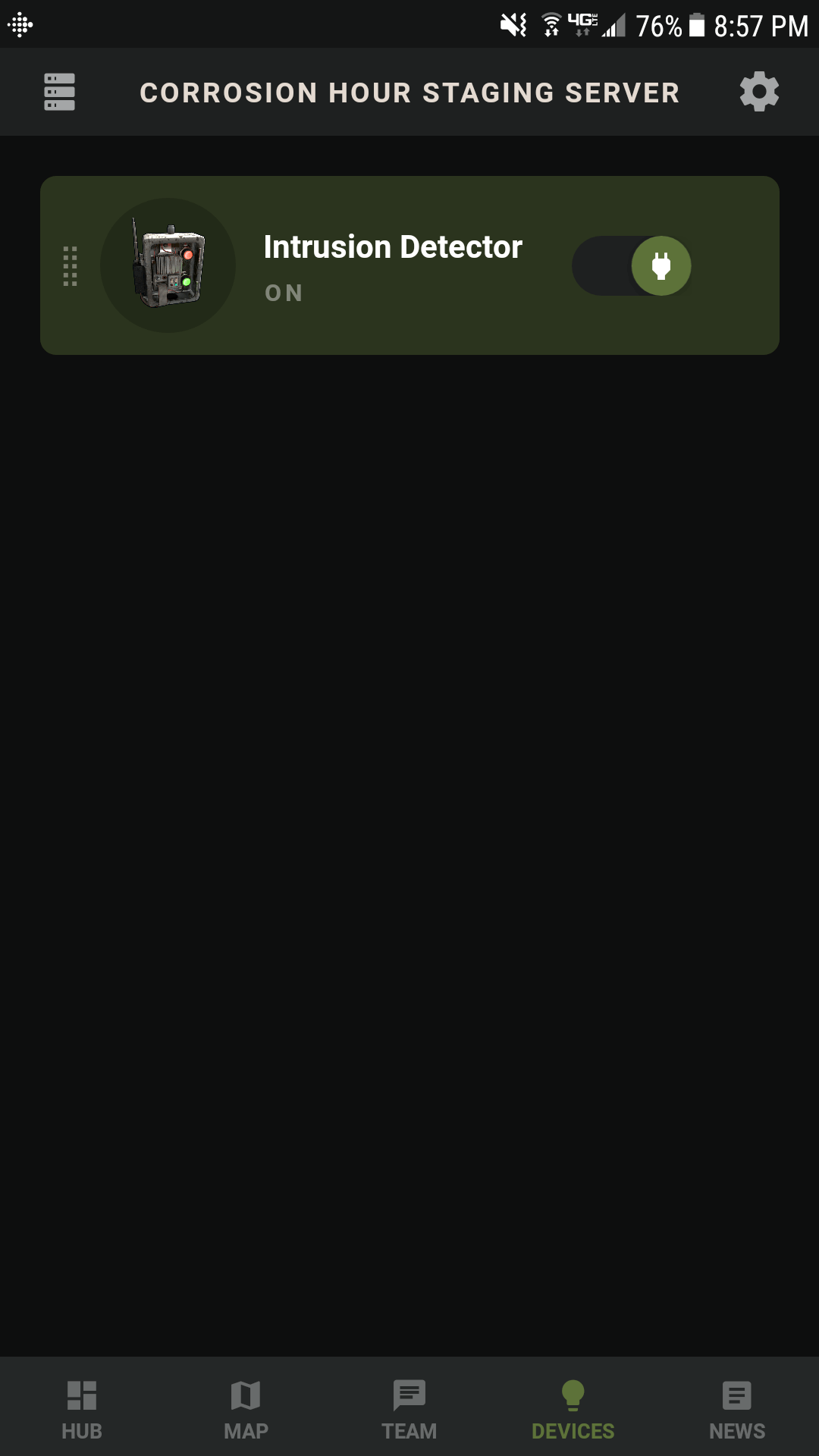Open the News tab
819x1456 pixels.
pos(737,1410)
